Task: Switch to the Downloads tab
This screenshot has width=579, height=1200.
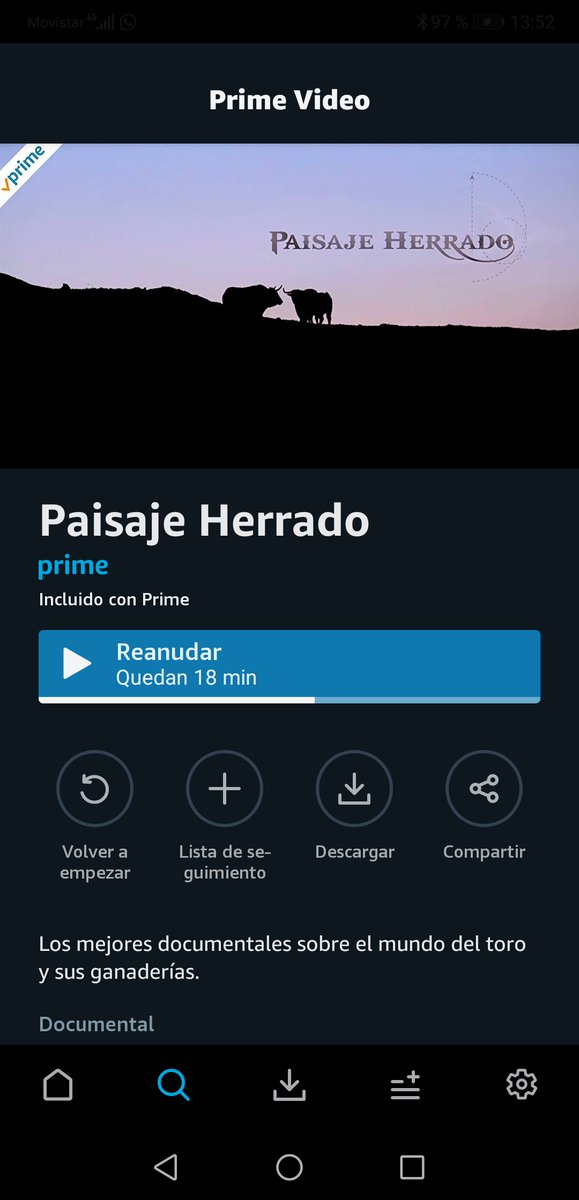Action: pyautogui.click(x=289, y=1085)
